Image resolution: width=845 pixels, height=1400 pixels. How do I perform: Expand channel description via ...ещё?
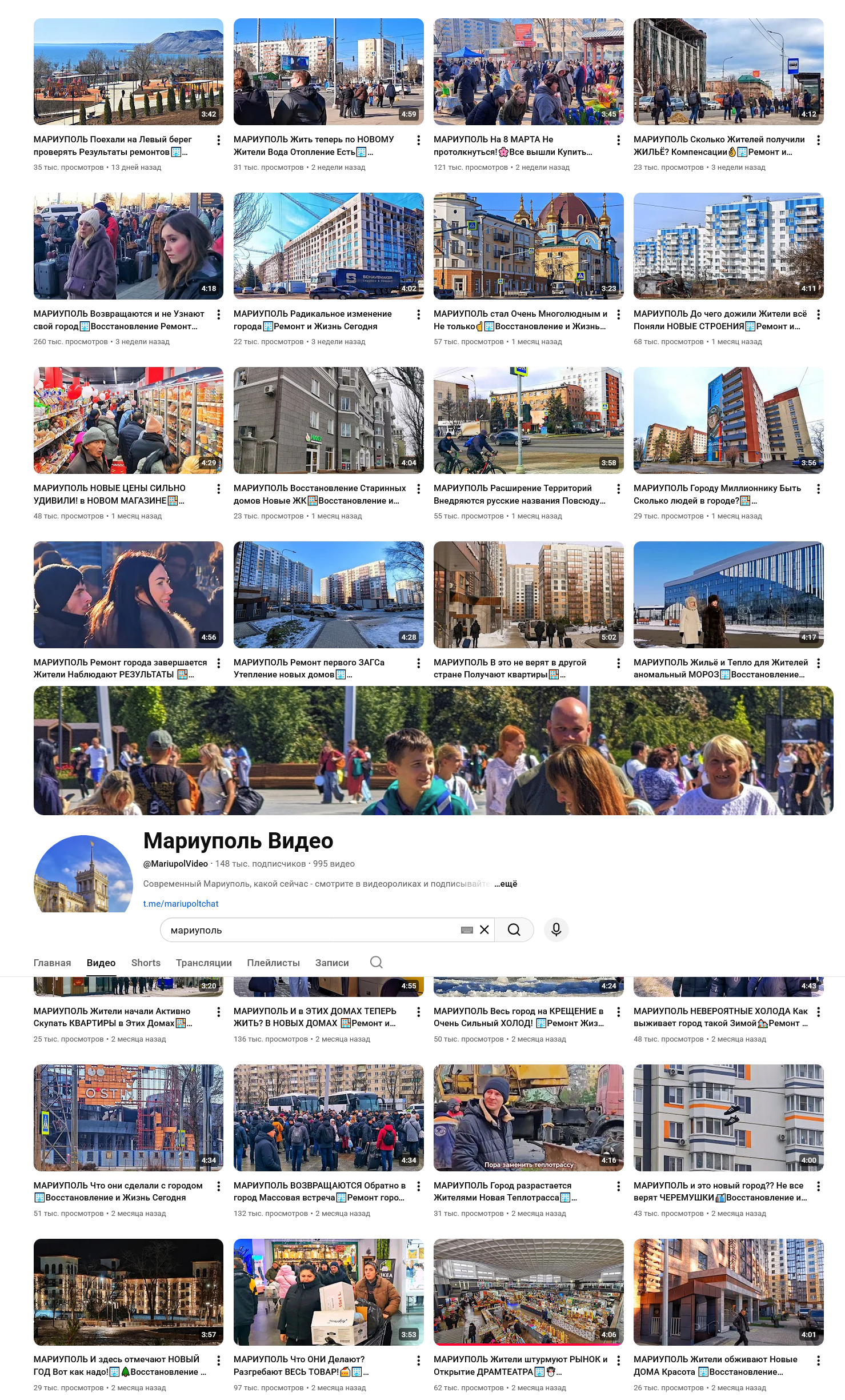(506, 884)
